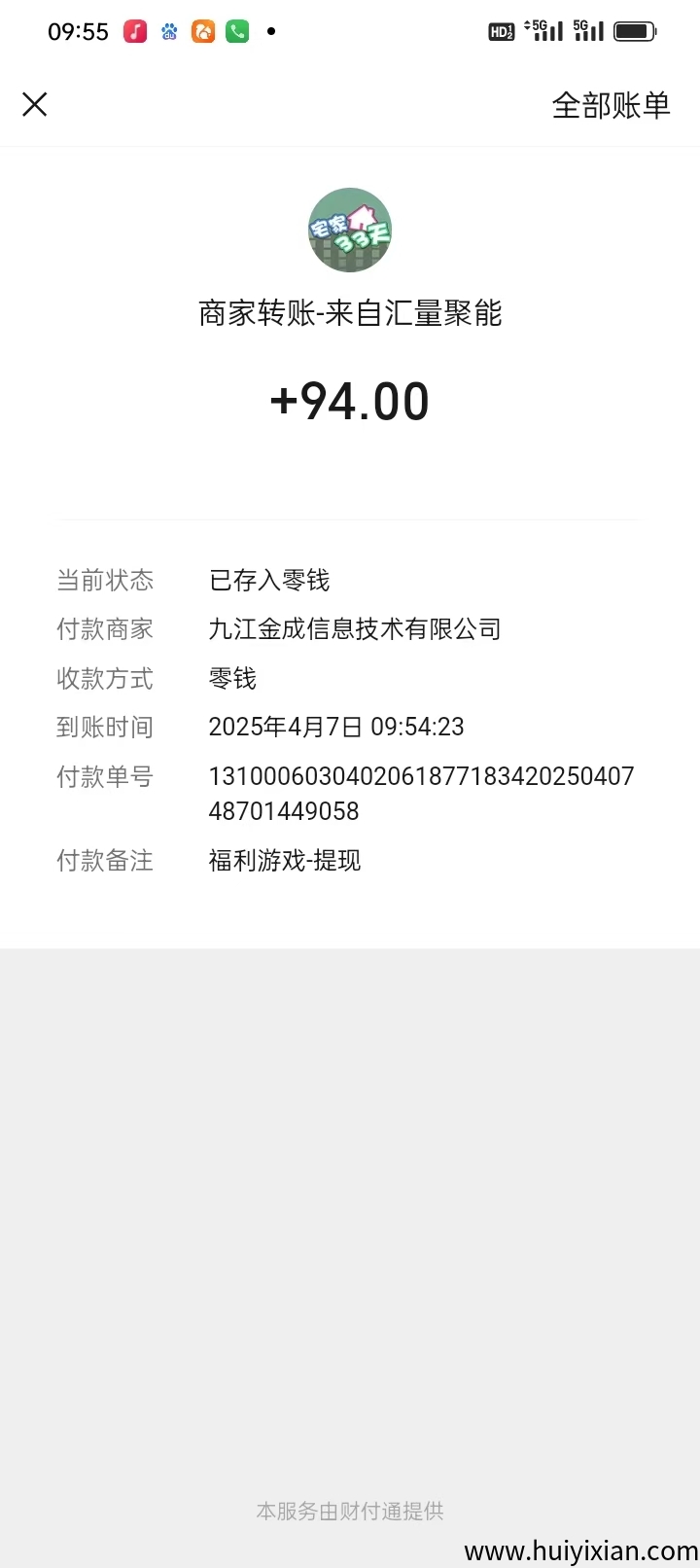Viewport: 700px width, 1568px height.
Task: Tap the 已存入零钱 status text
Action: click(x=271, y=580)
